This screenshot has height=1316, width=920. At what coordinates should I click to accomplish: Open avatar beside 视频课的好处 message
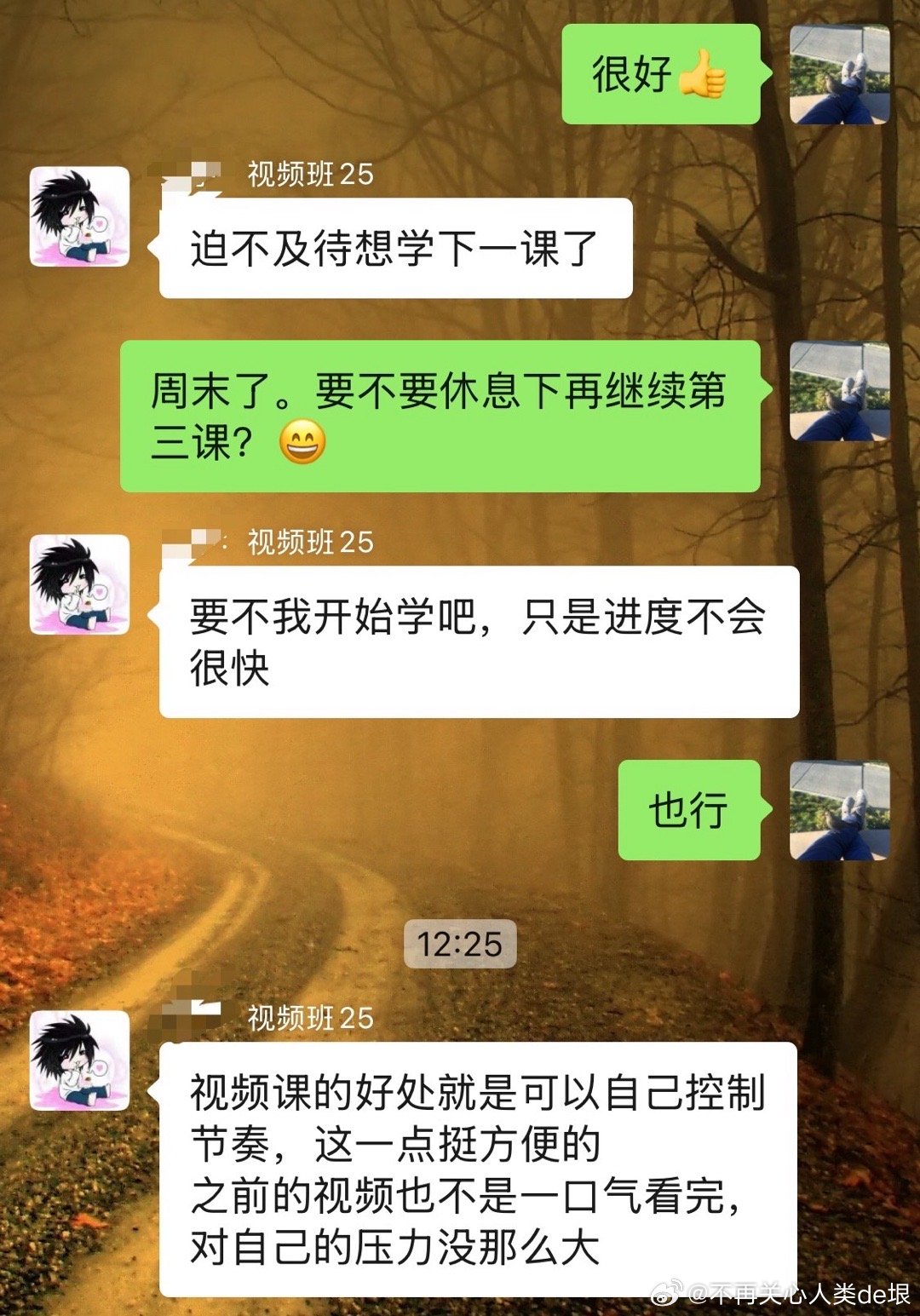79,1060
